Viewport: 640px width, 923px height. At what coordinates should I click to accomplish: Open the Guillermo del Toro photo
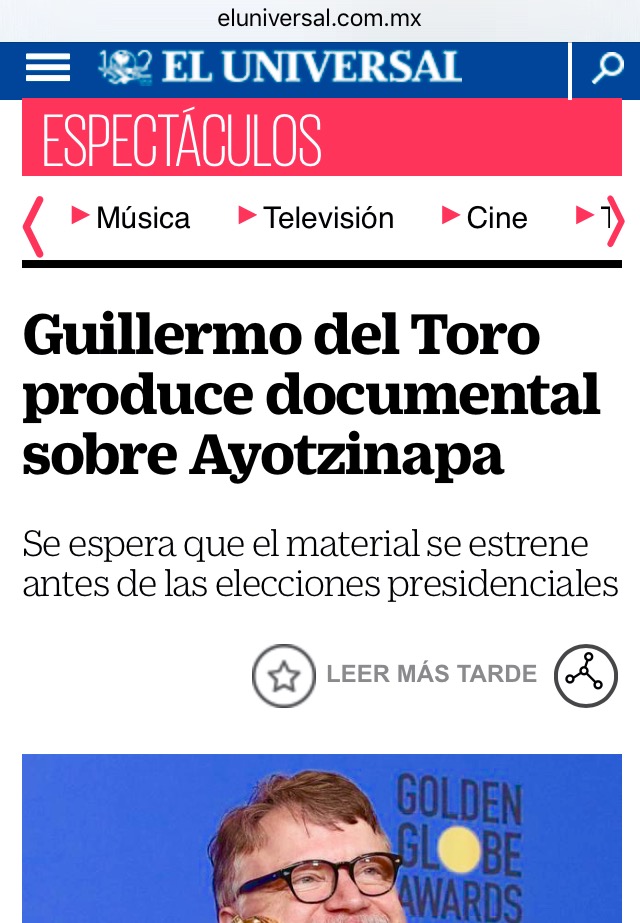322,838
